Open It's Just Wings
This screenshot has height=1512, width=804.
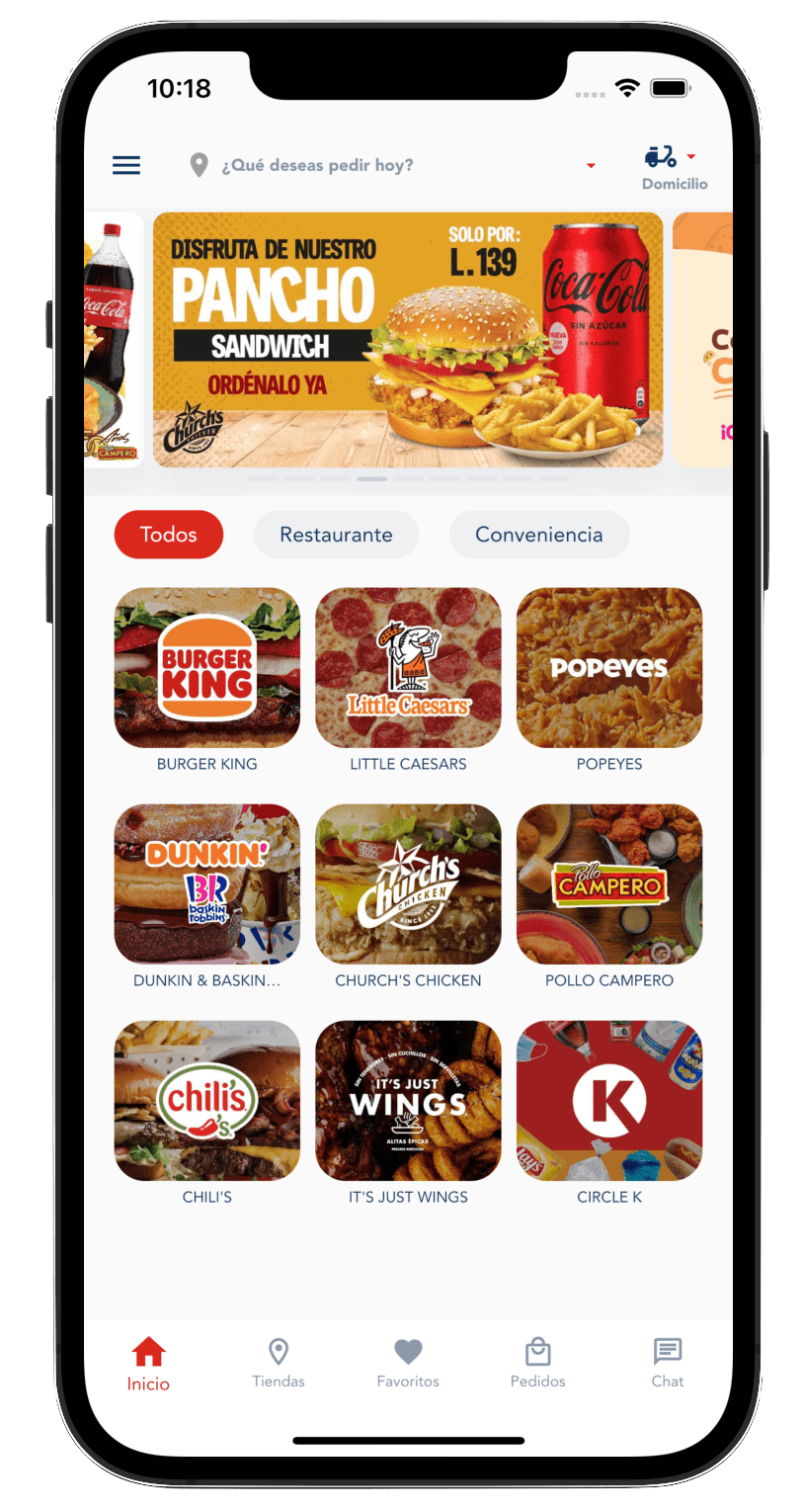[408, 1101]
